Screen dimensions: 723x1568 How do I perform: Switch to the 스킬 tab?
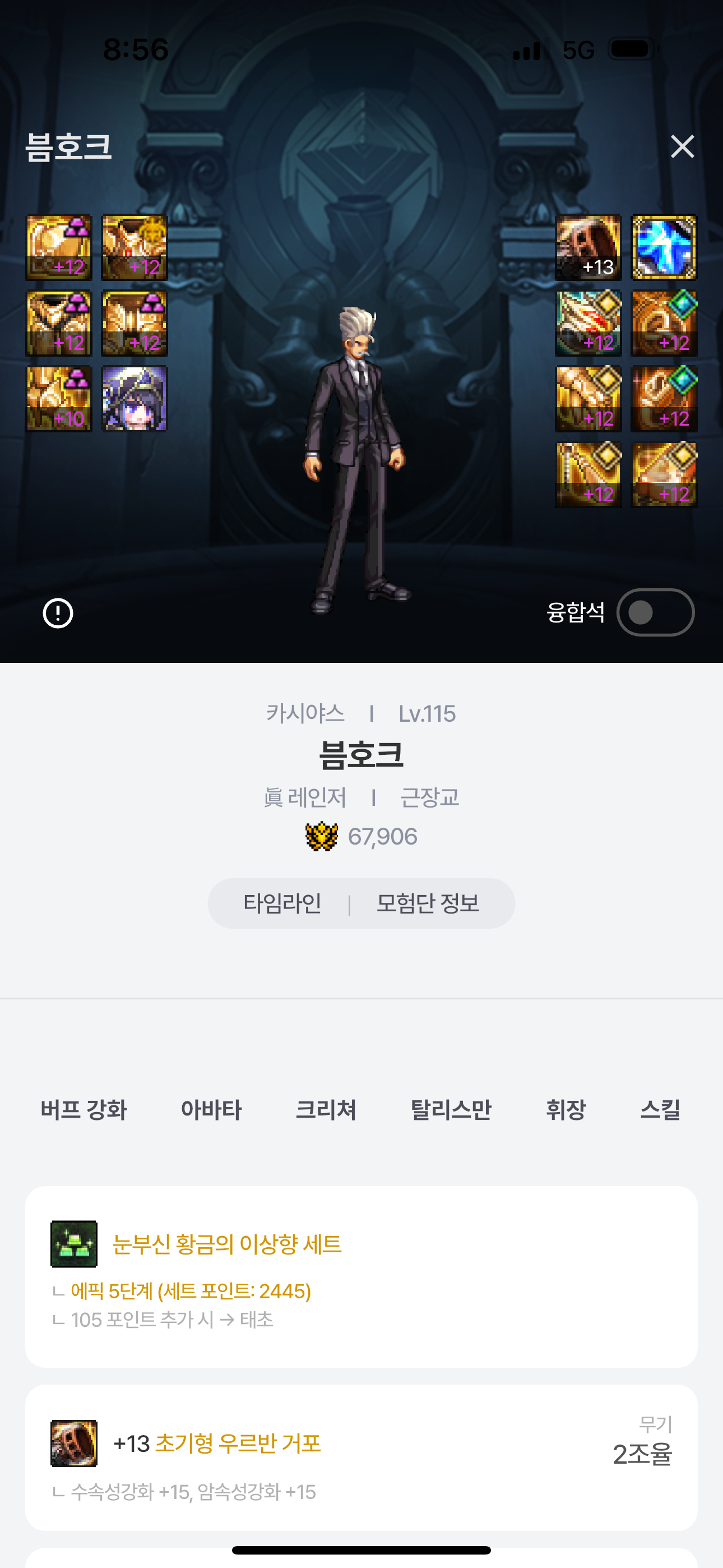tap(660, 1110)
